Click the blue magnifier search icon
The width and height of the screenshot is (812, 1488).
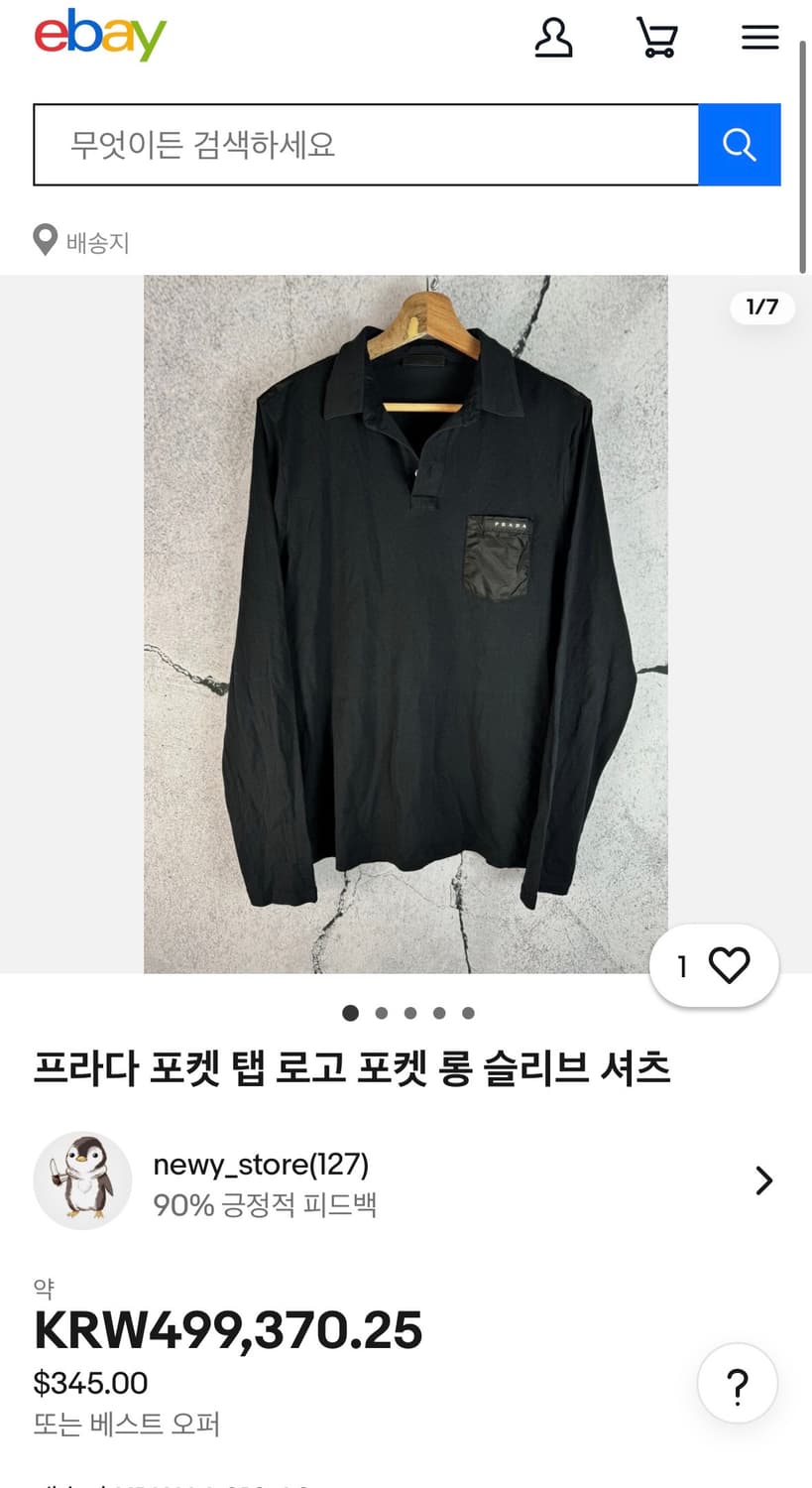coord(739,144)
